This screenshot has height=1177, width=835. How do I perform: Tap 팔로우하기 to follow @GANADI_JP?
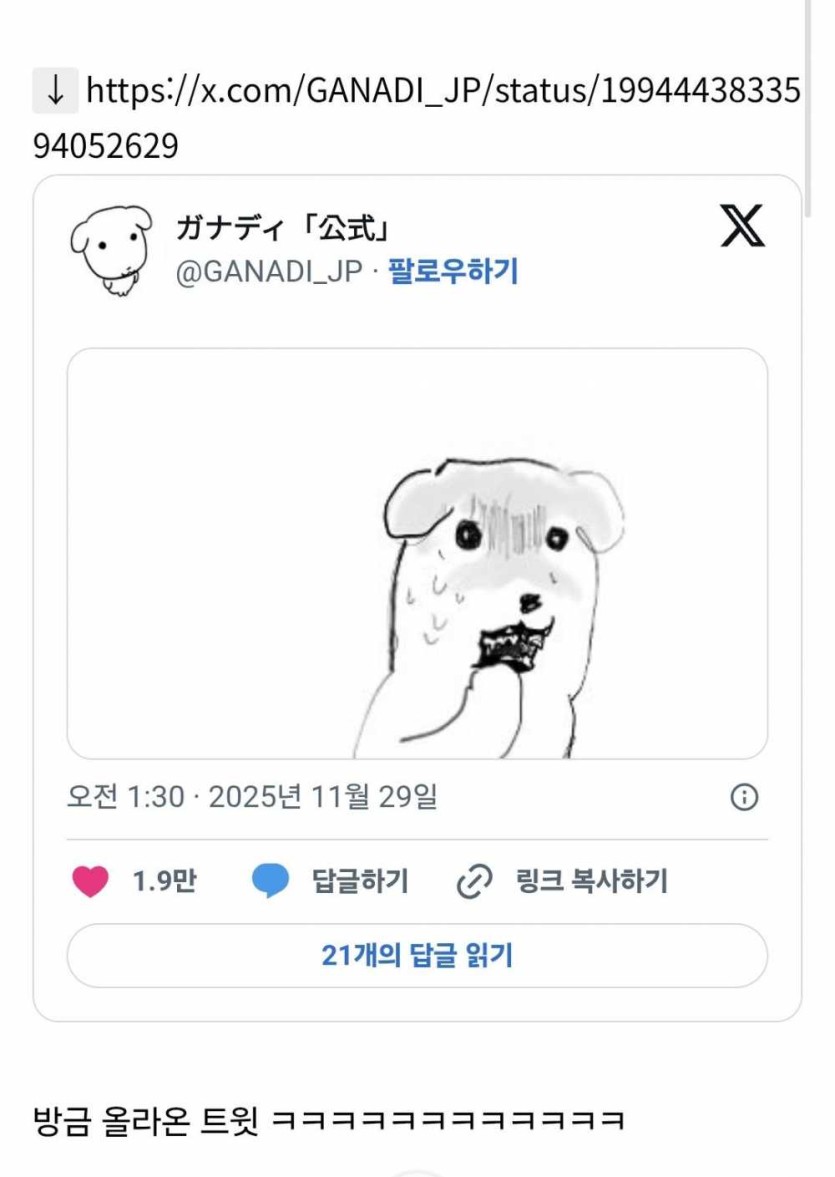(x=453, y=272)
